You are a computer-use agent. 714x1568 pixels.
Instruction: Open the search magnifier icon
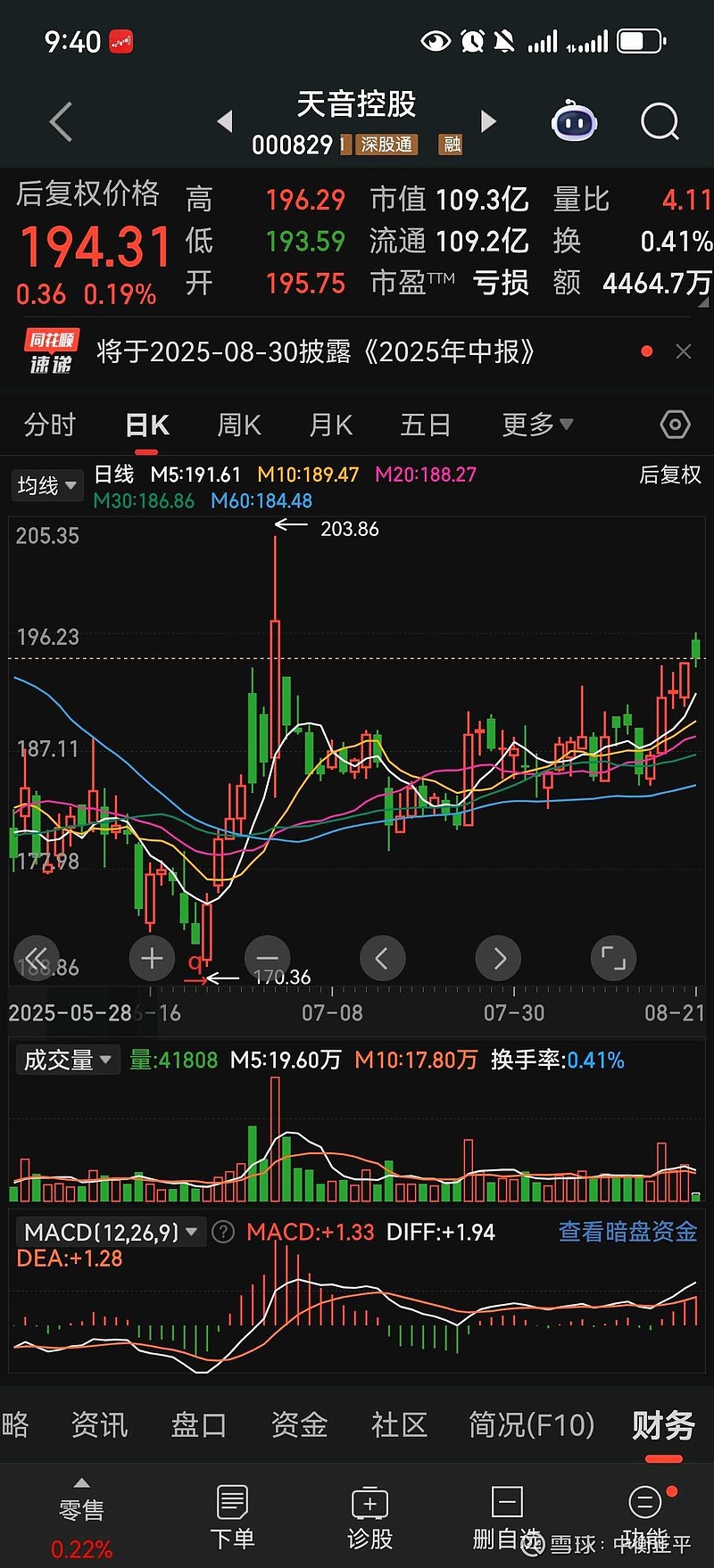tap(660, 122)
